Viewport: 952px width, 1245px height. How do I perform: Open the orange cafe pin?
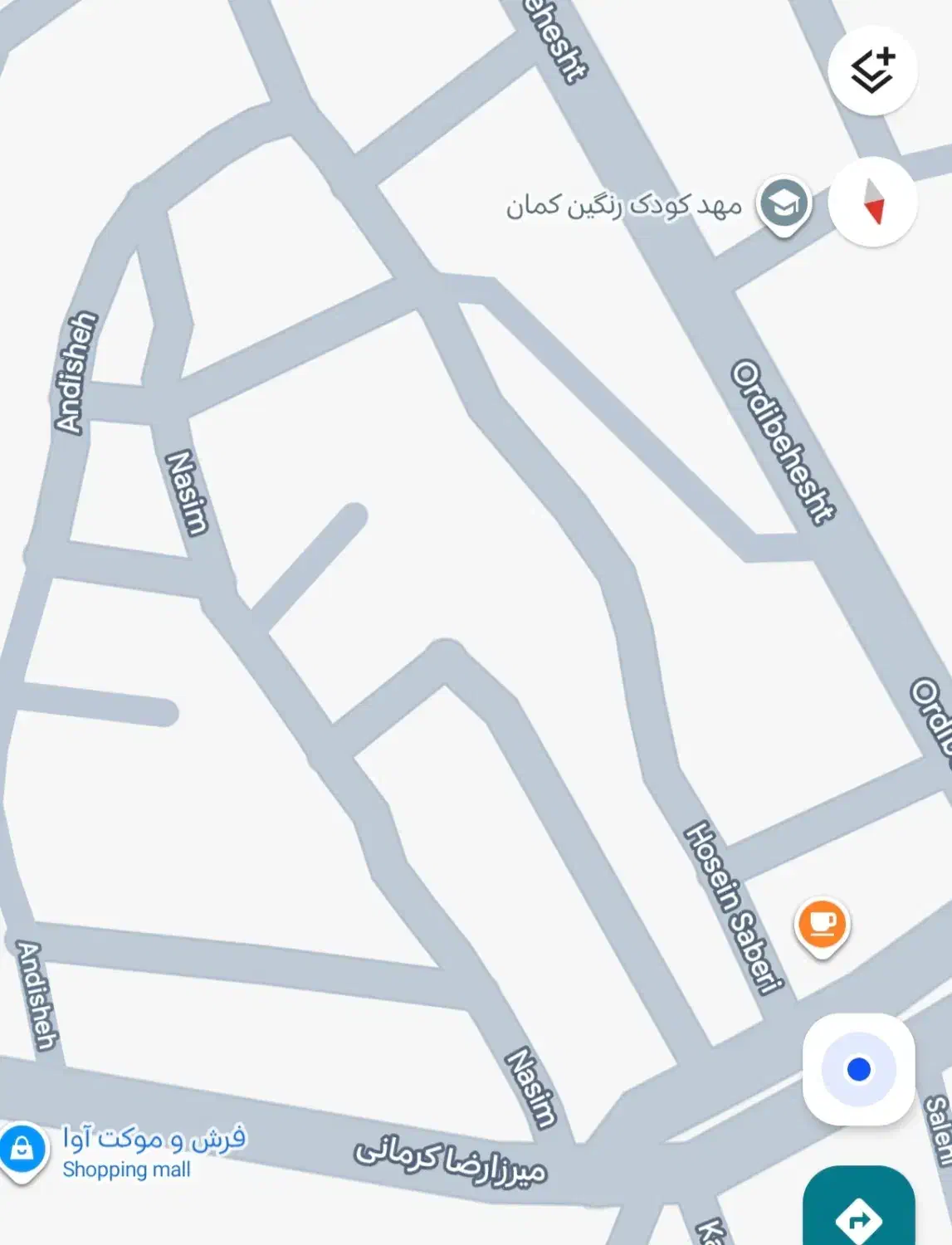[x=822, y=925]
